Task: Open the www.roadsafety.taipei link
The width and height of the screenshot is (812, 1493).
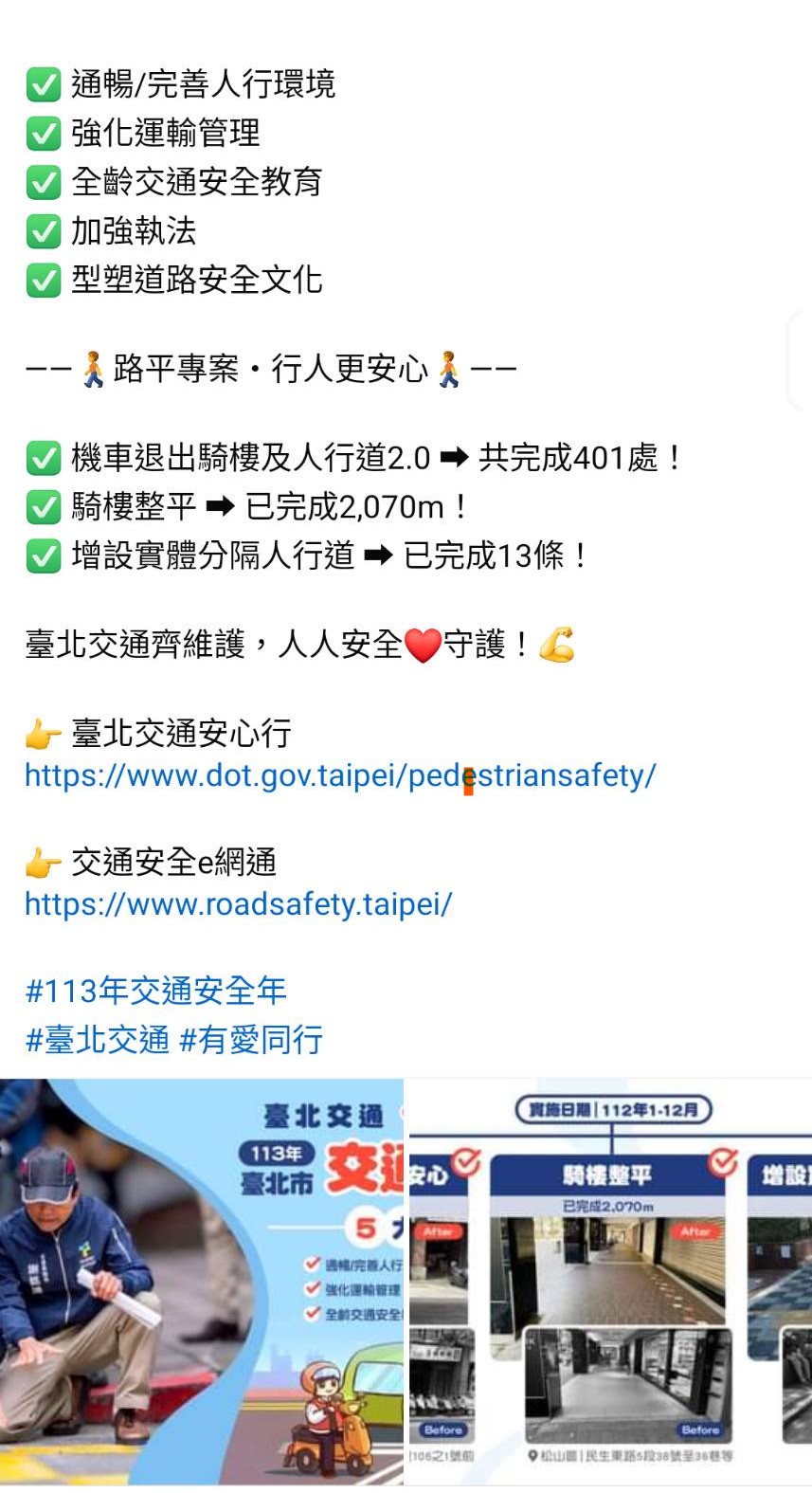Action: pyautogui.click(x=238, y=904)
